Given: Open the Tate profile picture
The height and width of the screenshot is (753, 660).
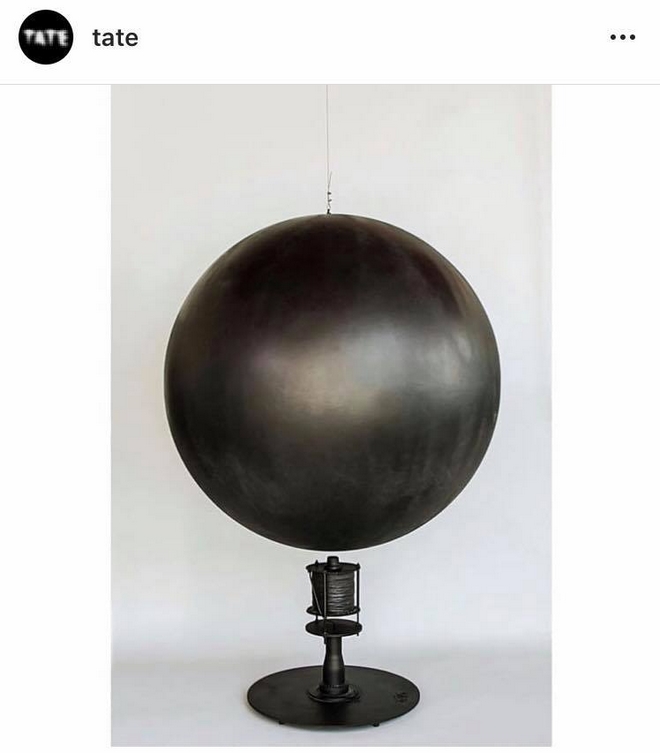Looking at the screenshot, I should click(x=46, y=38).
